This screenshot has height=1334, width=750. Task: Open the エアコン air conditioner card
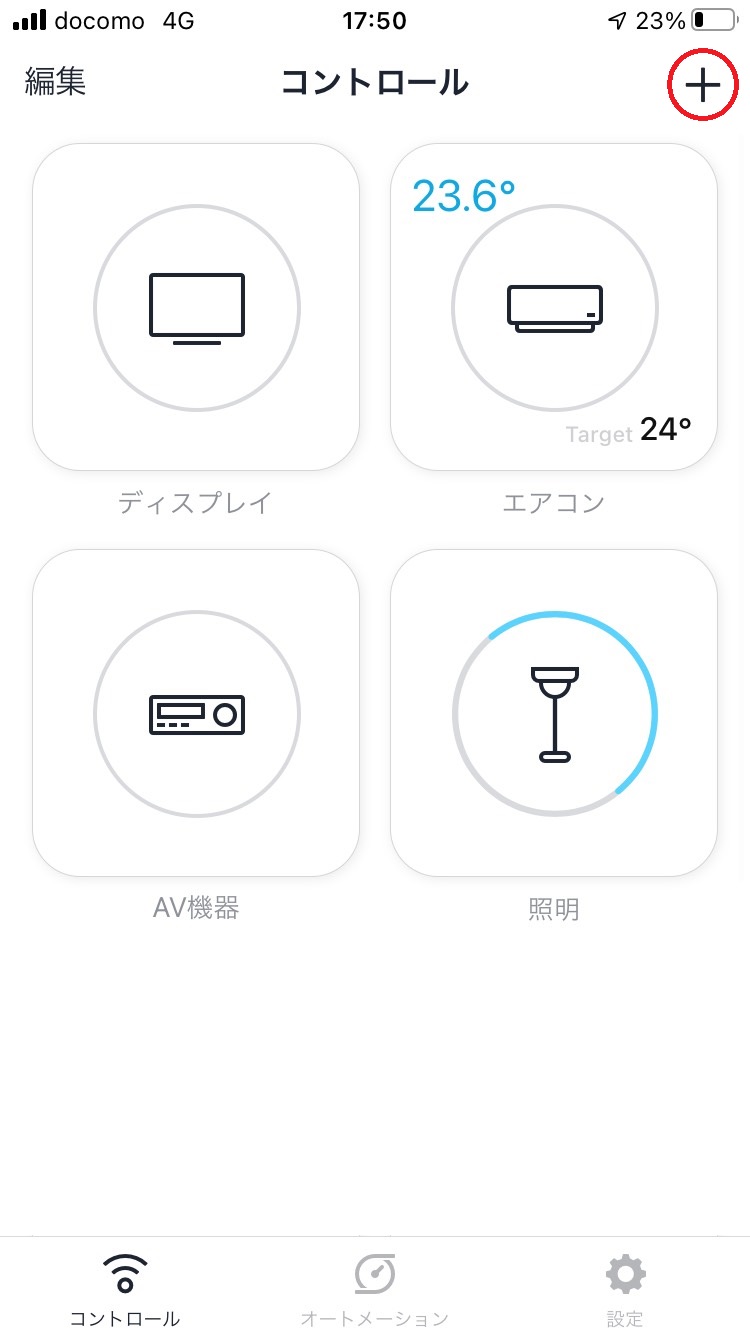coord(554,307)
